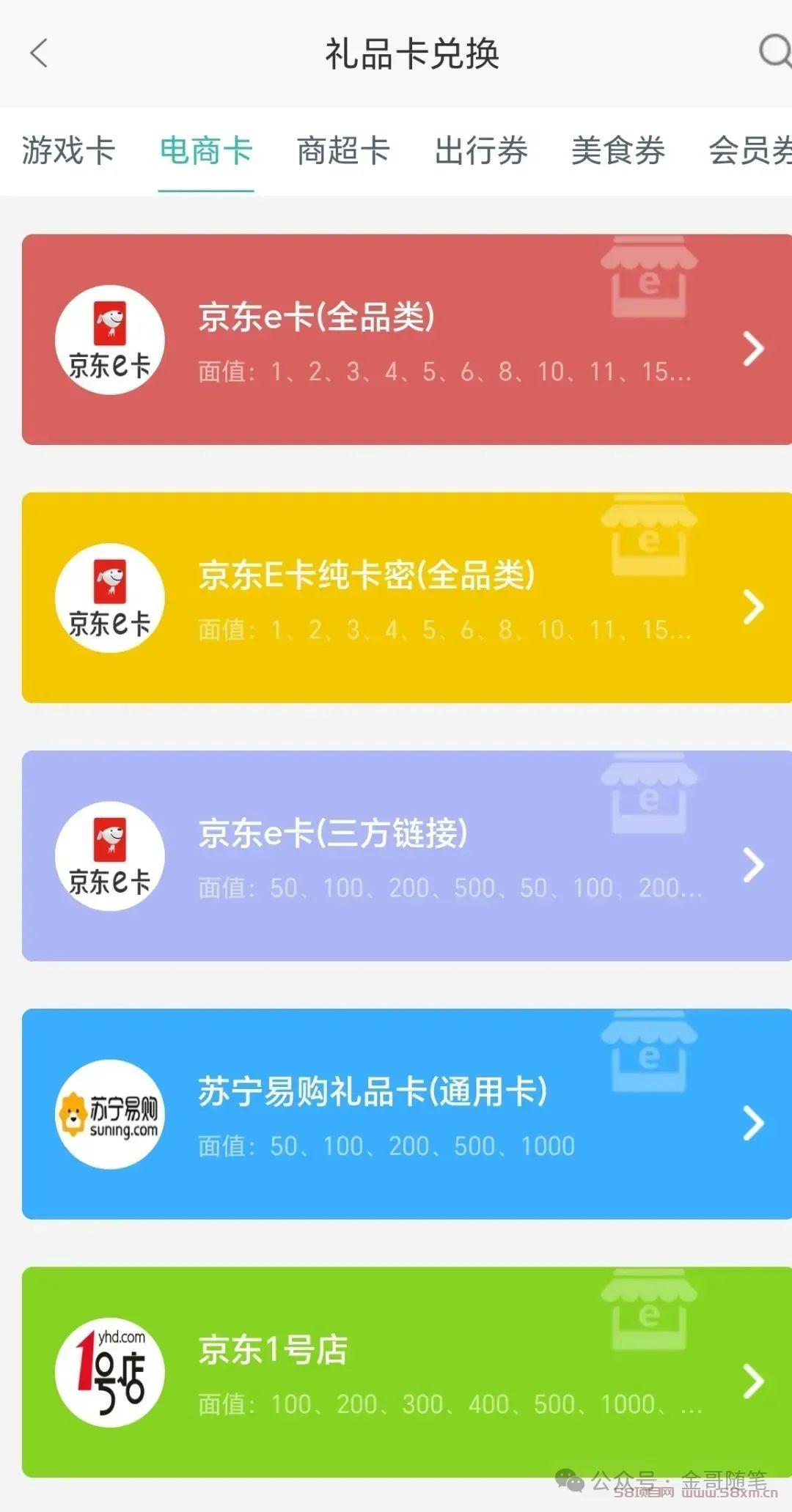Switch to the 美食券 tab
792x1512 pixels.
618,151
